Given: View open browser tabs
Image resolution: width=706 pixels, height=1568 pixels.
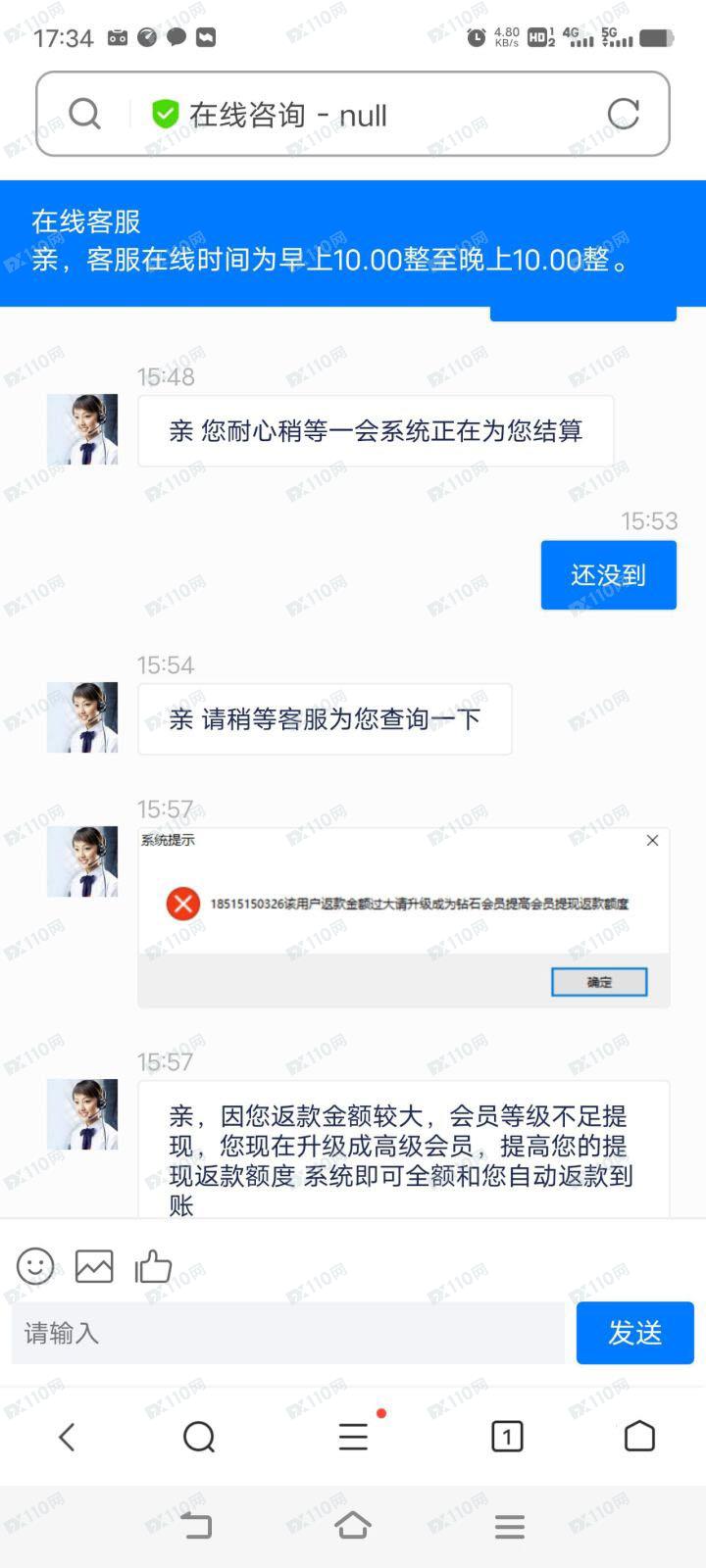Looking at the screenshot, I should click(506, 1437).
